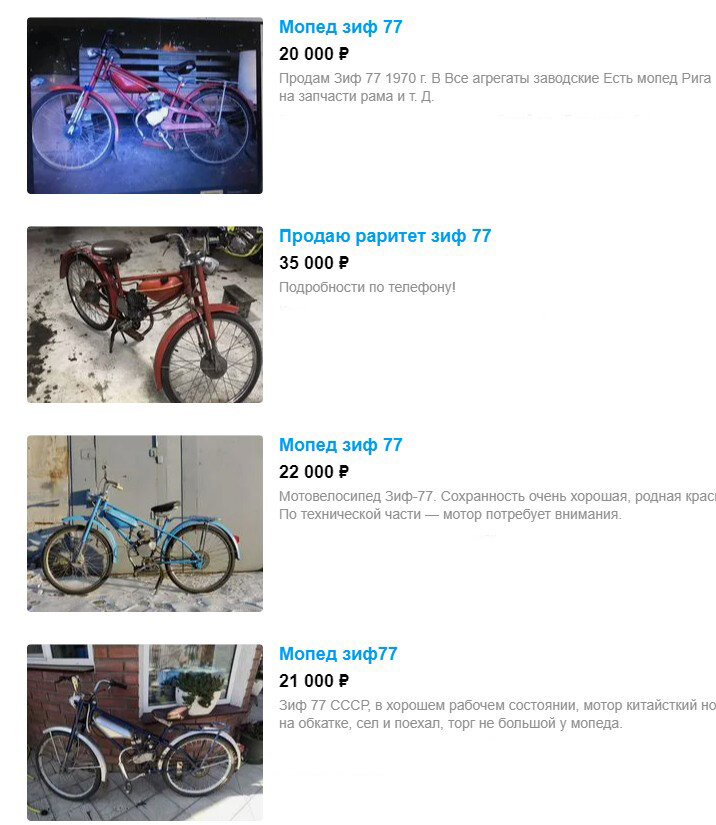
Task: Open the 'Мопед зиф 77' listing for 22 000 ₽
Action: tap(340, 445)
